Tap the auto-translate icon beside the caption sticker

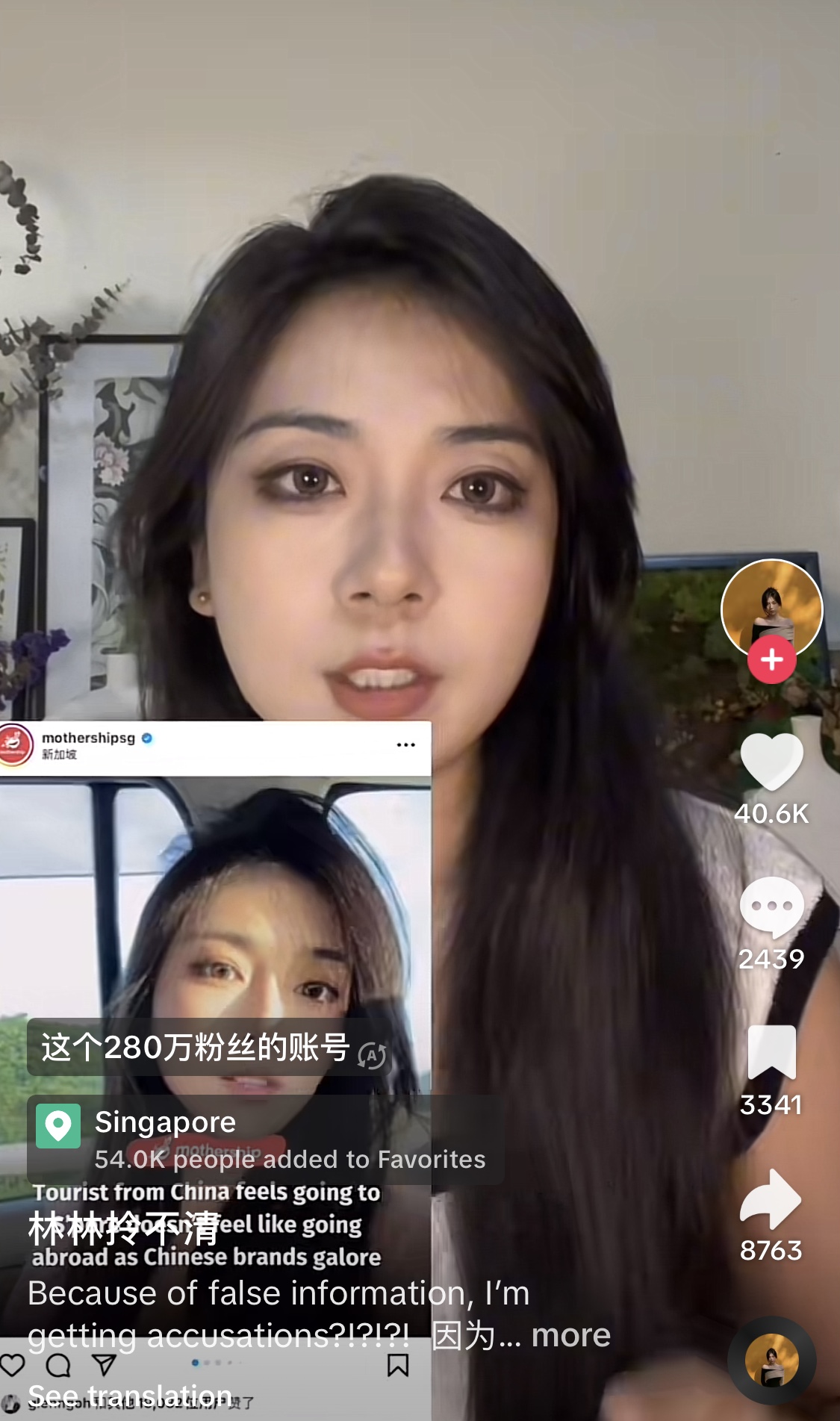pos(372,1056)
